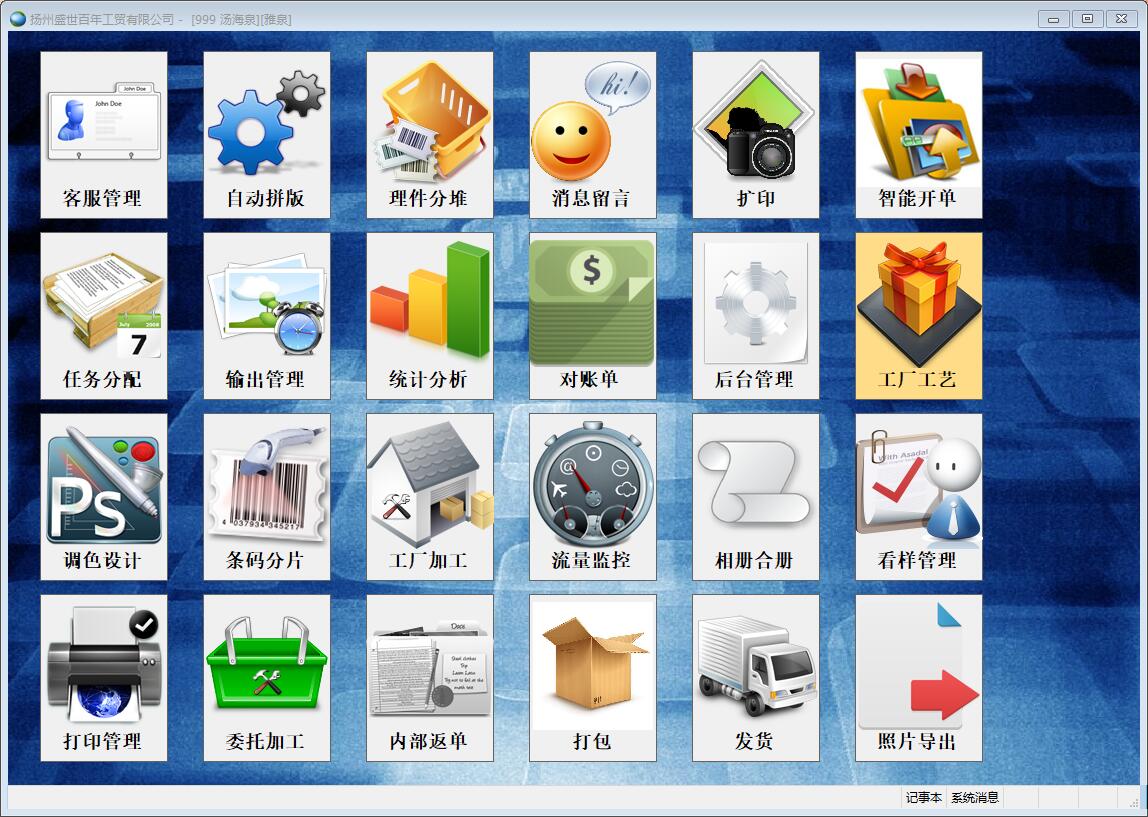This screenshot has width=1148, height=817.
Task: Choose the 发货 shipping tile
Action: click(755, 678)
